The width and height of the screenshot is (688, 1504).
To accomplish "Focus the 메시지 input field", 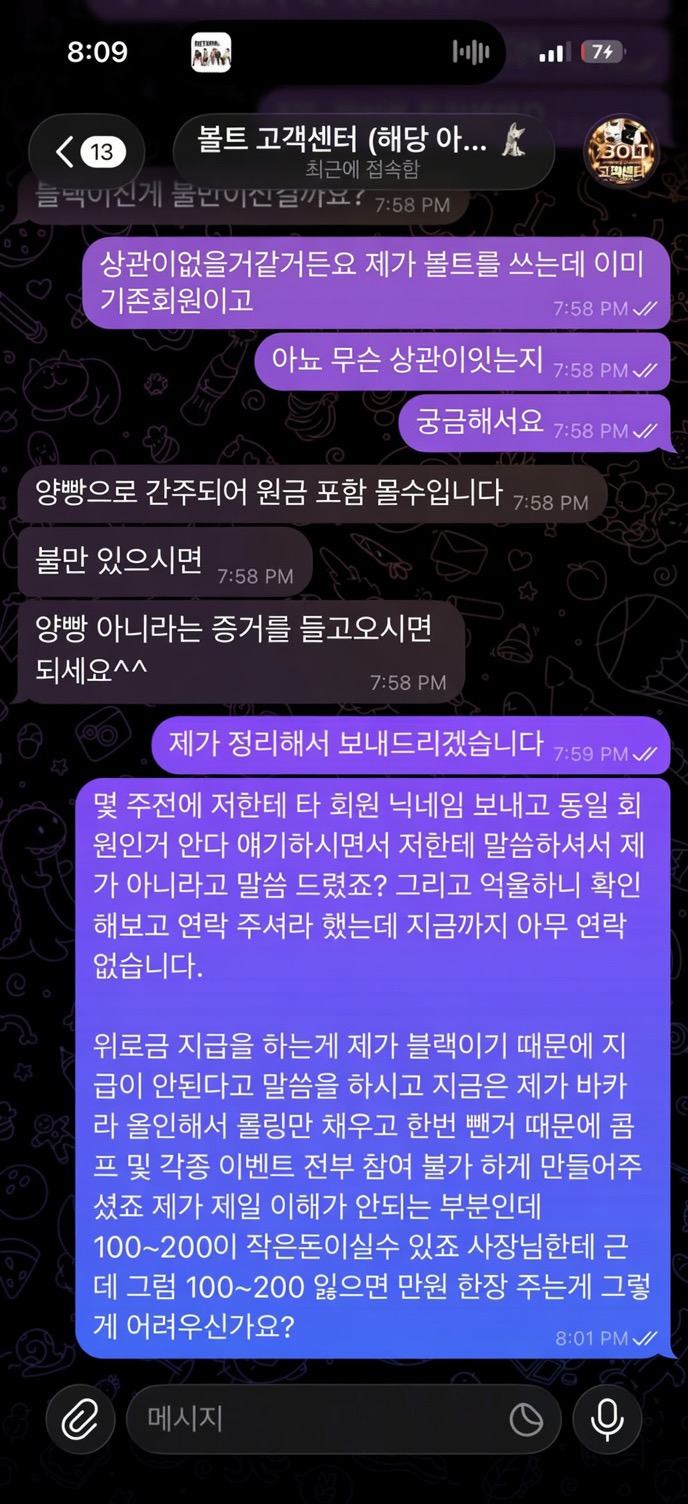I will tap(320, 1419).
